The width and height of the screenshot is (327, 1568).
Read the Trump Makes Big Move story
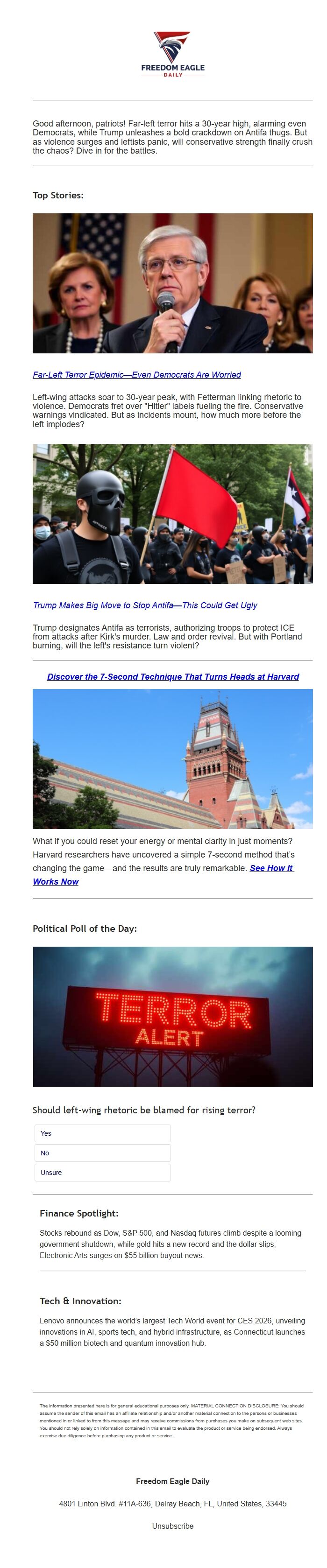tap(145, 605)
